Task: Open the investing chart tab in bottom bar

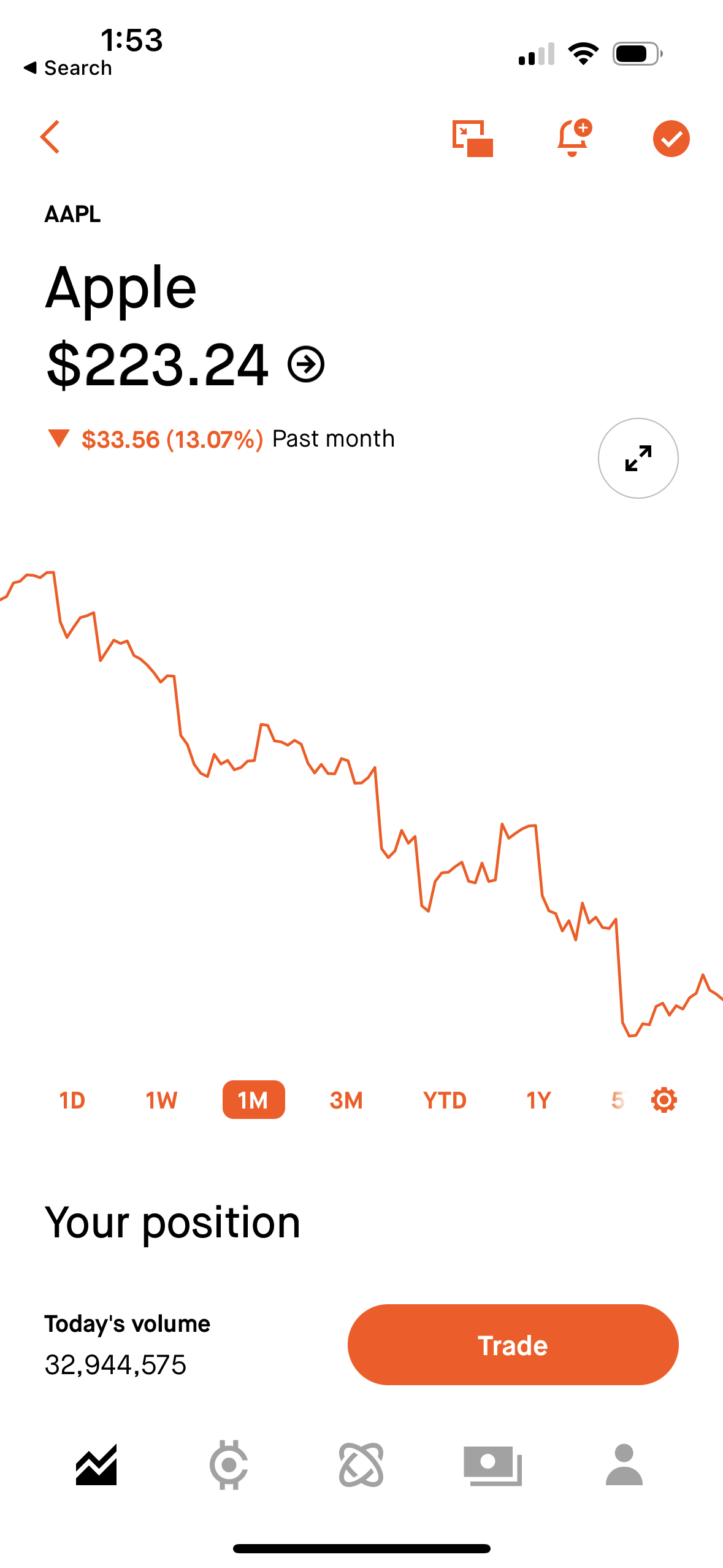Action: [x=96, y=1465]
